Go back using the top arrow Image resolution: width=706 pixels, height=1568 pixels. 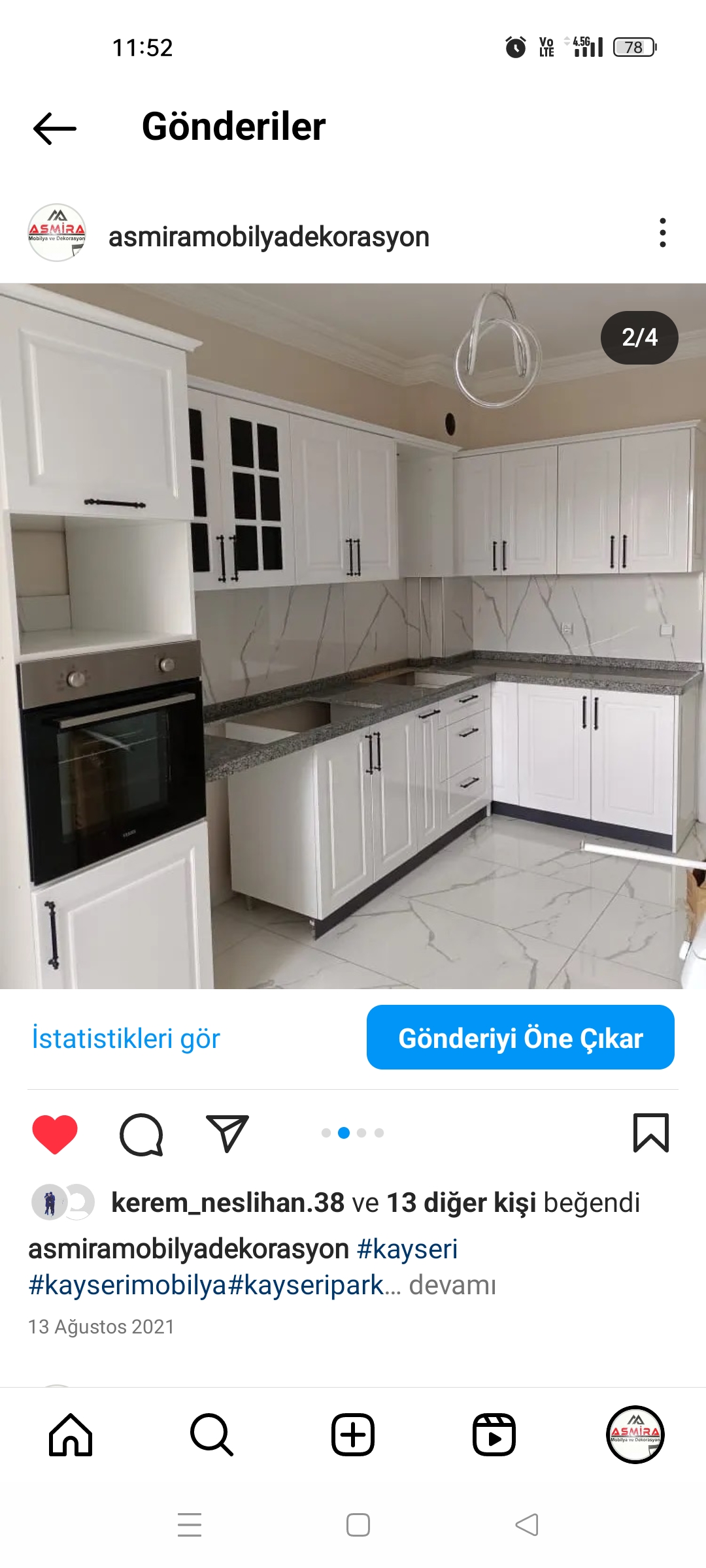(x=55, y=128)
